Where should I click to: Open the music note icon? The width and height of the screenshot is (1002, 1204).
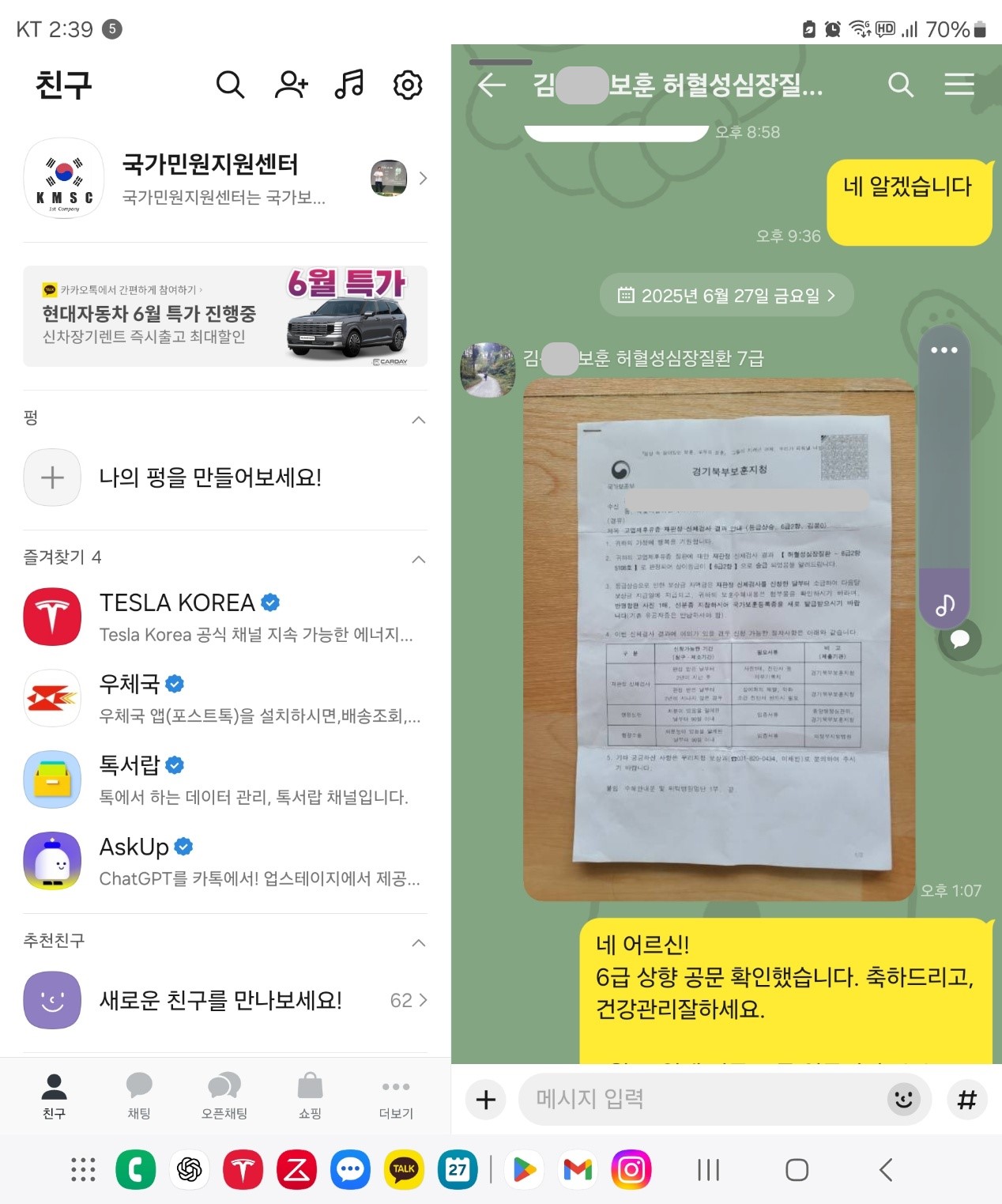[348, 84]
